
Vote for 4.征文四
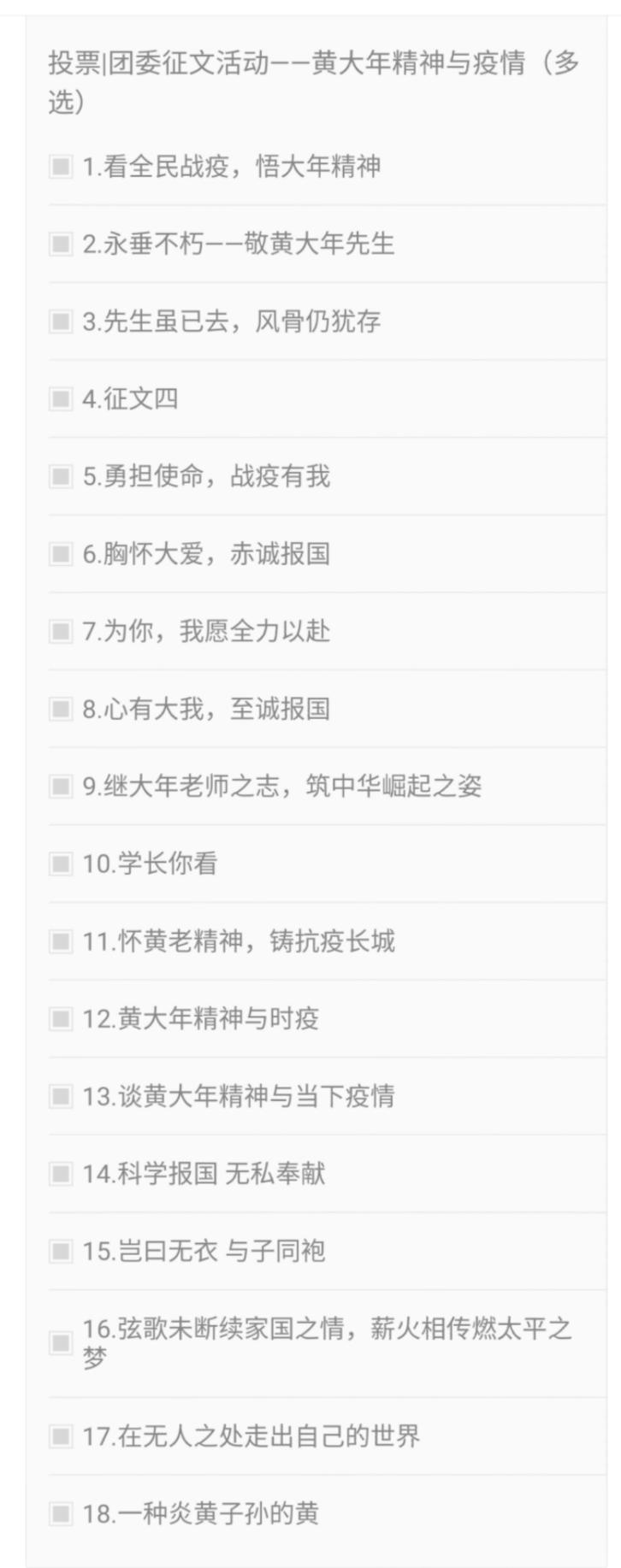61,398
